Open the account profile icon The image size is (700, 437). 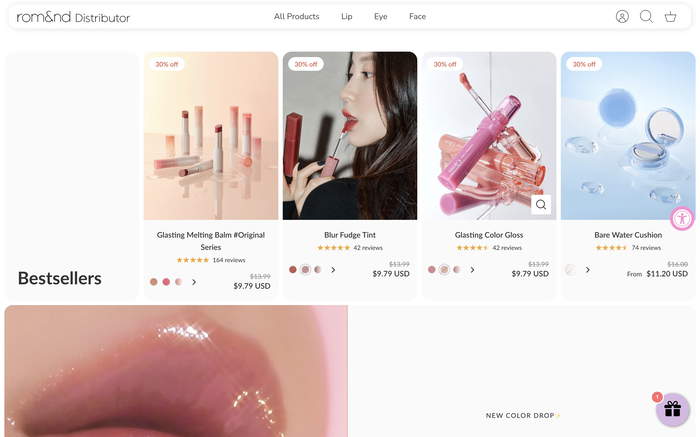(622, 16)
